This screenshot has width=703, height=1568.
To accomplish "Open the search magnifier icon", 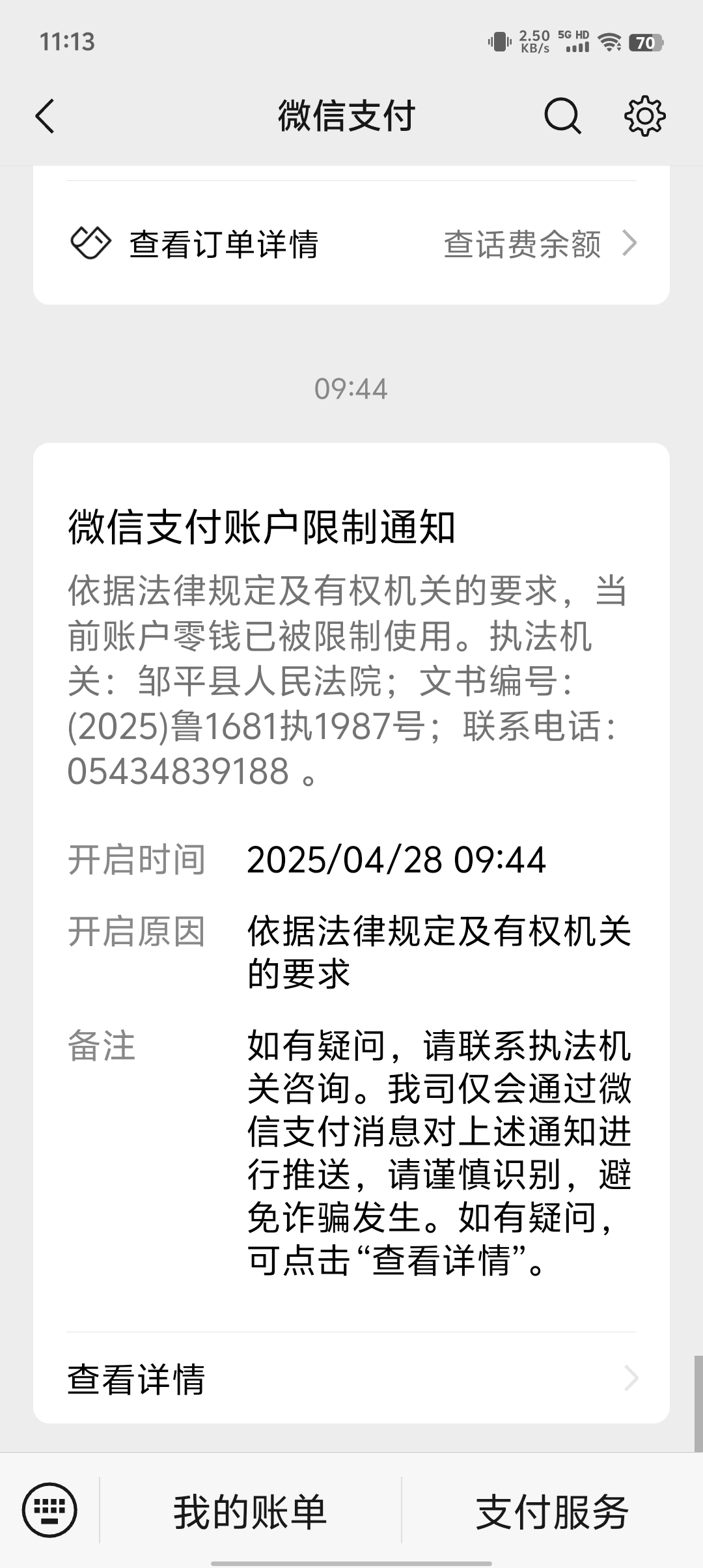I will click(562, 117).
